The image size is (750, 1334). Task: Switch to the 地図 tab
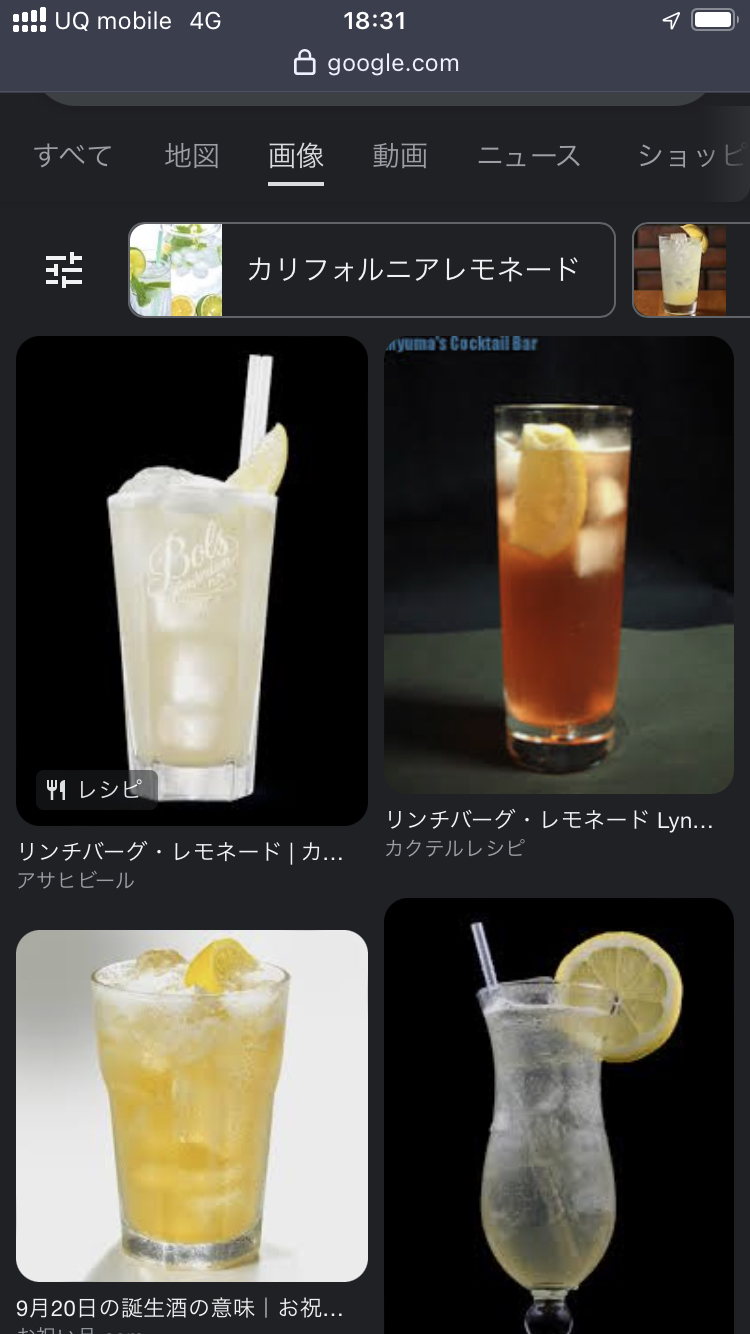pos(192,156)
